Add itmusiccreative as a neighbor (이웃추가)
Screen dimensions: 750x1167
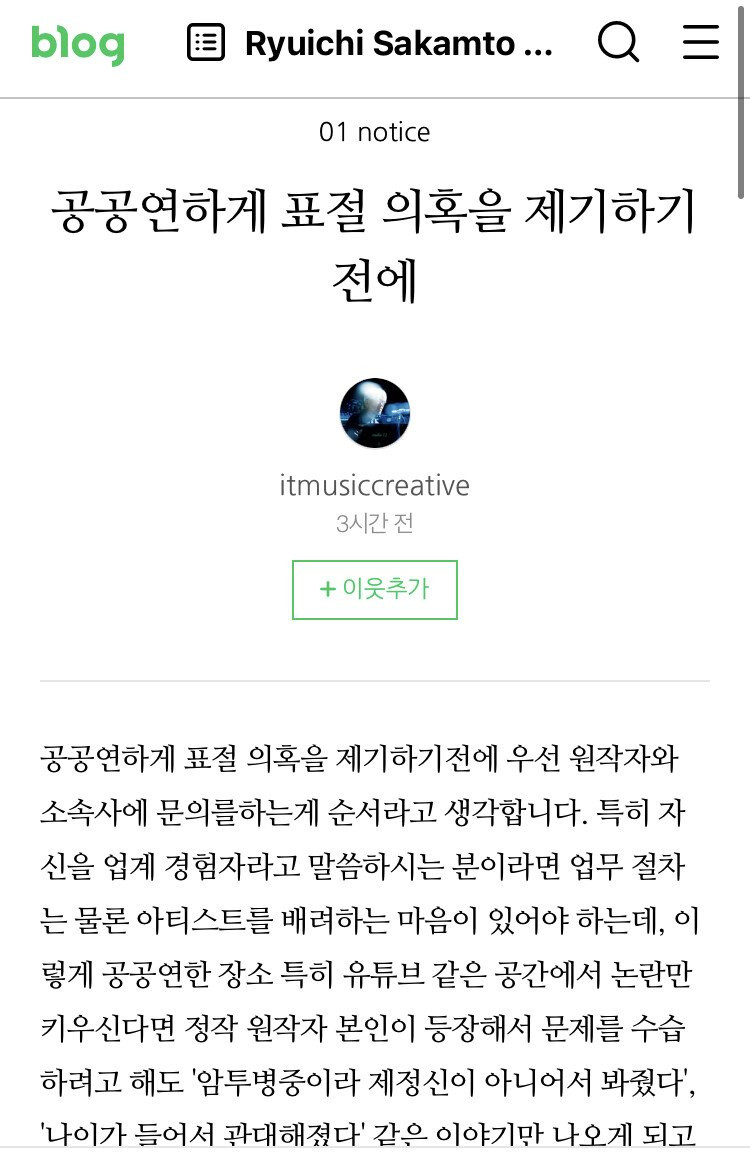point(375,590)
